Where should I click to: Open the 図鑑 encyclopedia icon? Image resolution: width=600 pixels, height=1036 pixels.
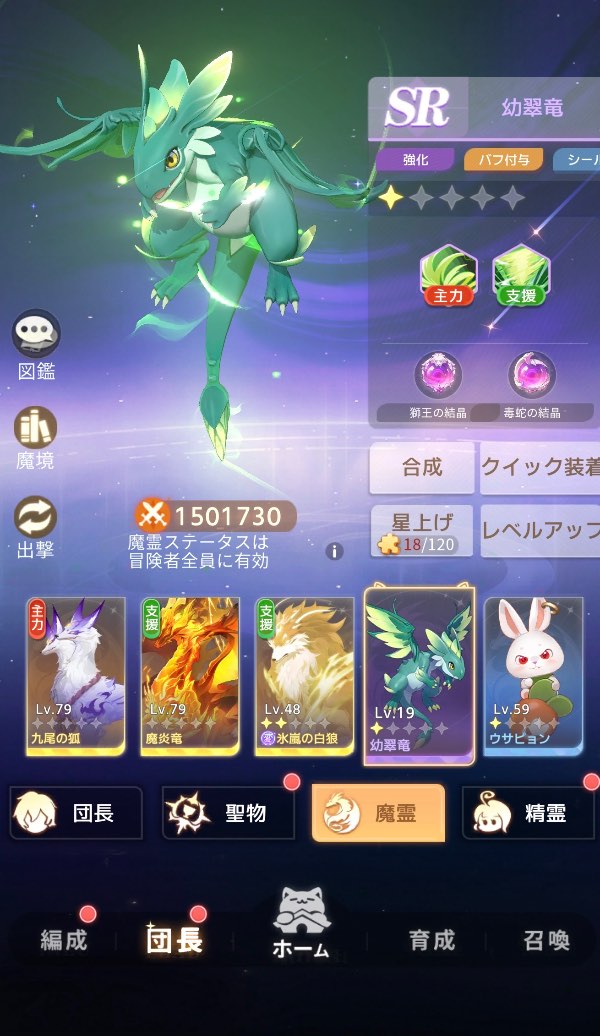pos(36,345)
